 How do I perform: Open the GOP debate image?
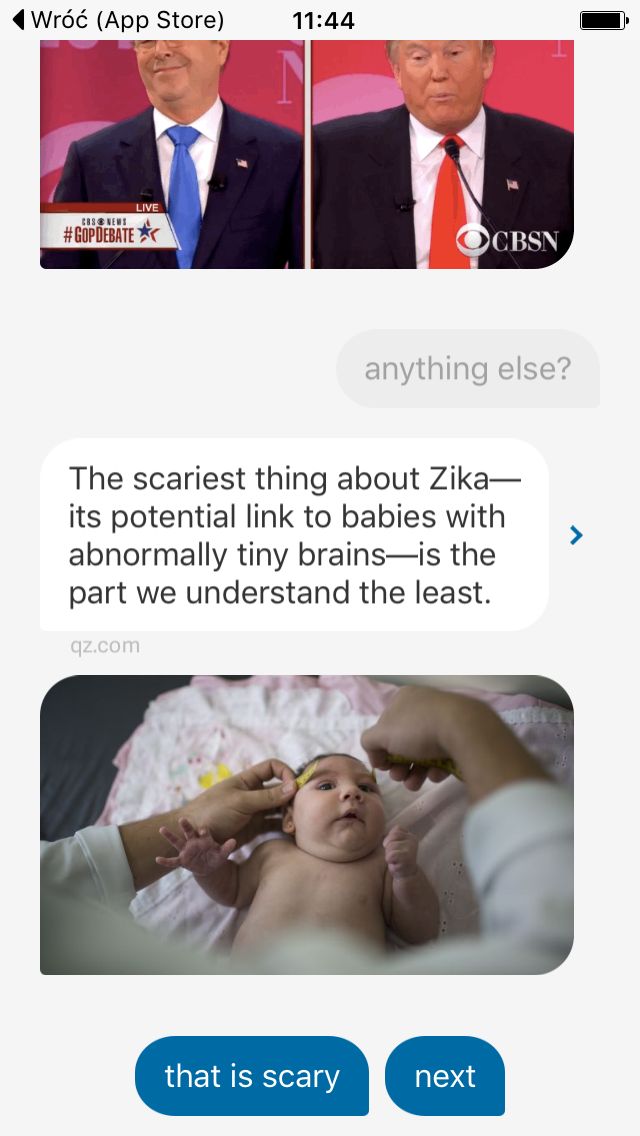coord(307,154)
